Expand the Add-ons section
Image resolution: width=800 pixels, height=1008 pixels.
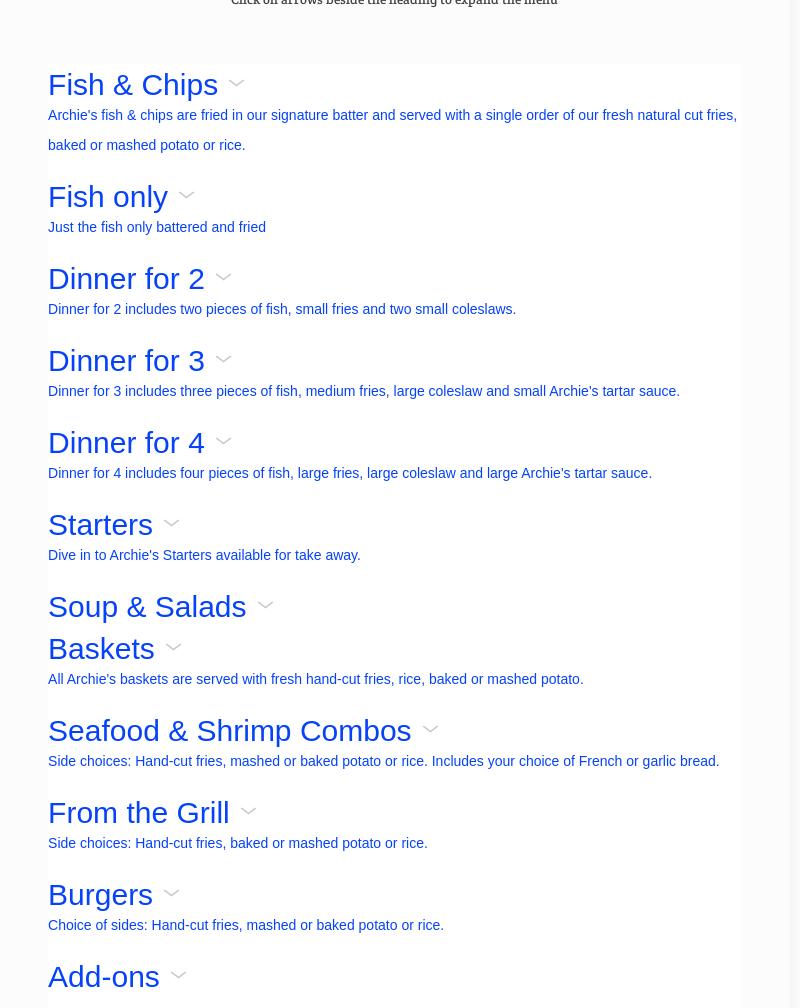[x=179, y=976]
